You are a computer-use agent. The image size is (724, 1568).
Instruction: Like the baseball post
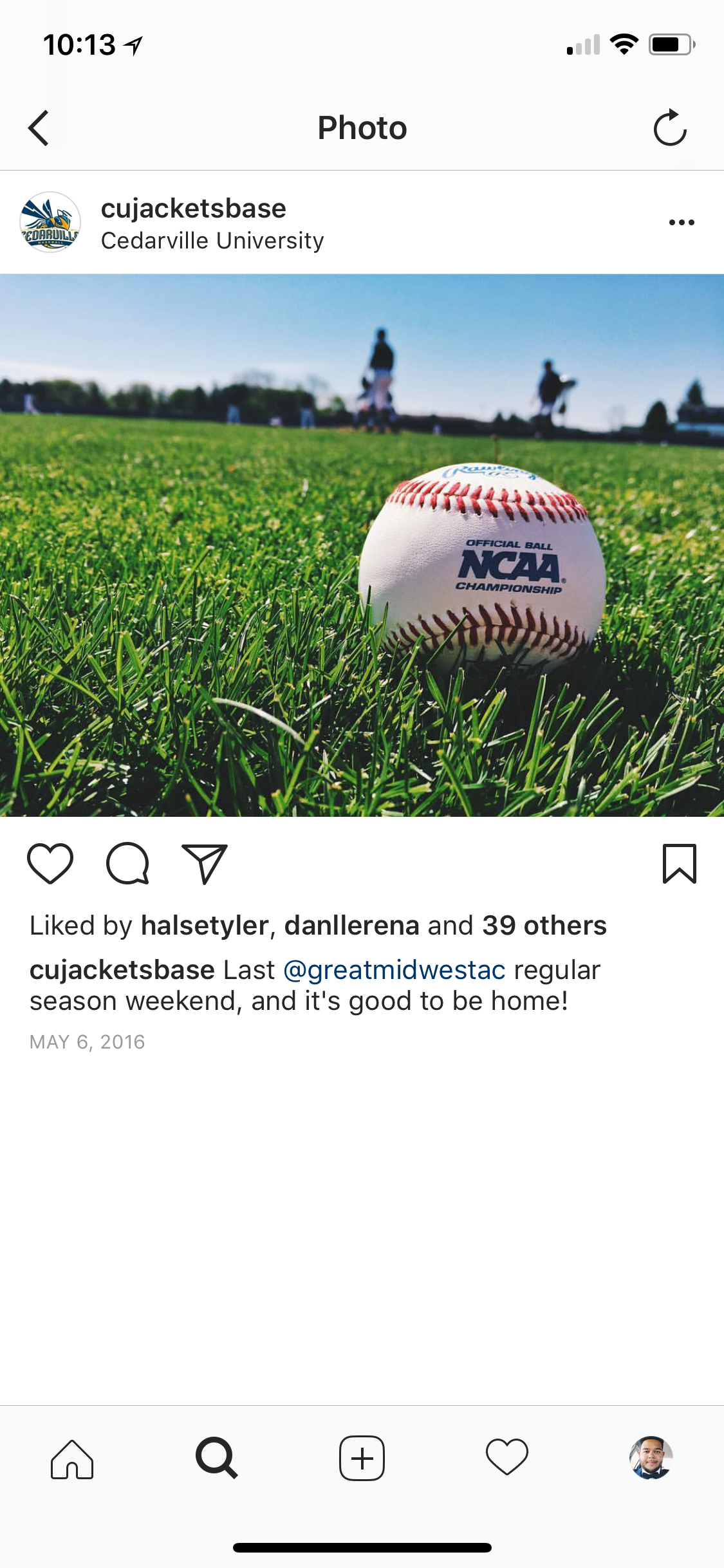(50, 863)
